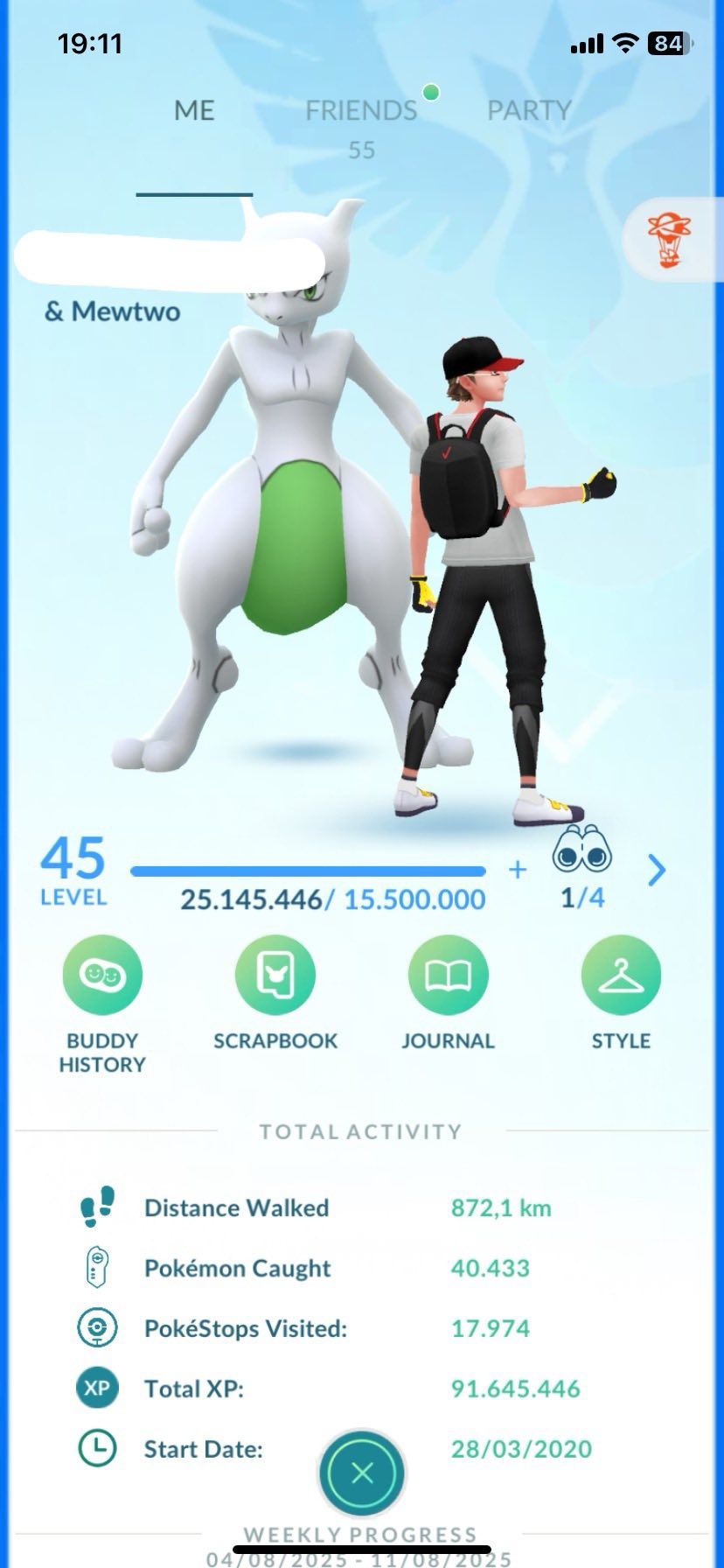Switch to the Party tab
Viewport: 724px width, 1568px height.
coord(529,110)
